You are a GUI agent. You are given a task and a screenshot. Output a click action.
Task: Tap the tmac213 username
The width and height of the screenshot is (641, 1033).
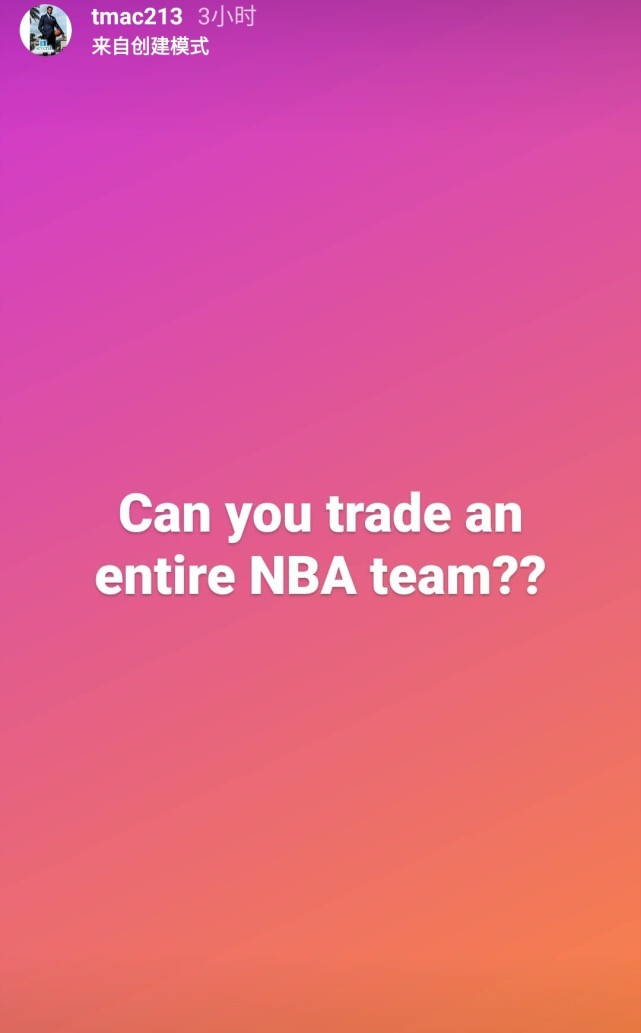pyautogui.click(x=136, y=16)
